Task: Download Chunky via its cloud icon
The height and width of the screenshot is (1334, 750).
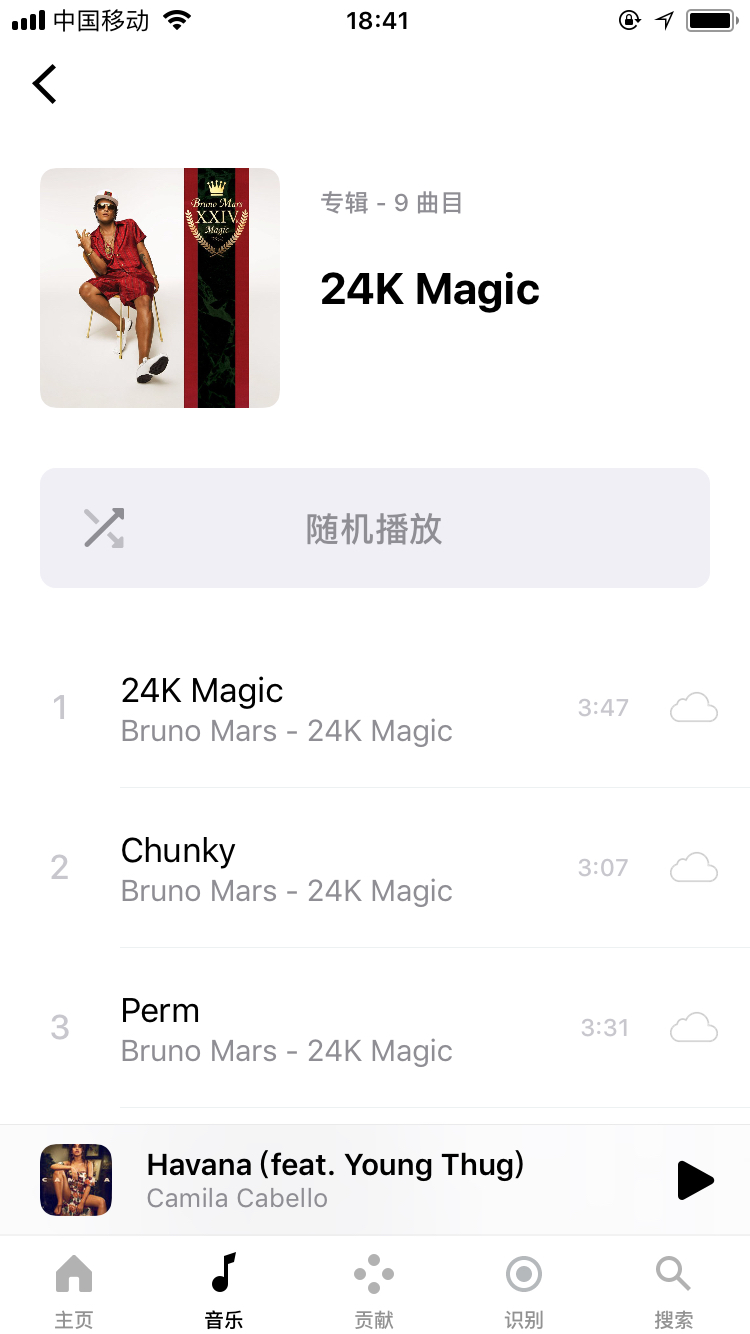Action: pos(694,868)
